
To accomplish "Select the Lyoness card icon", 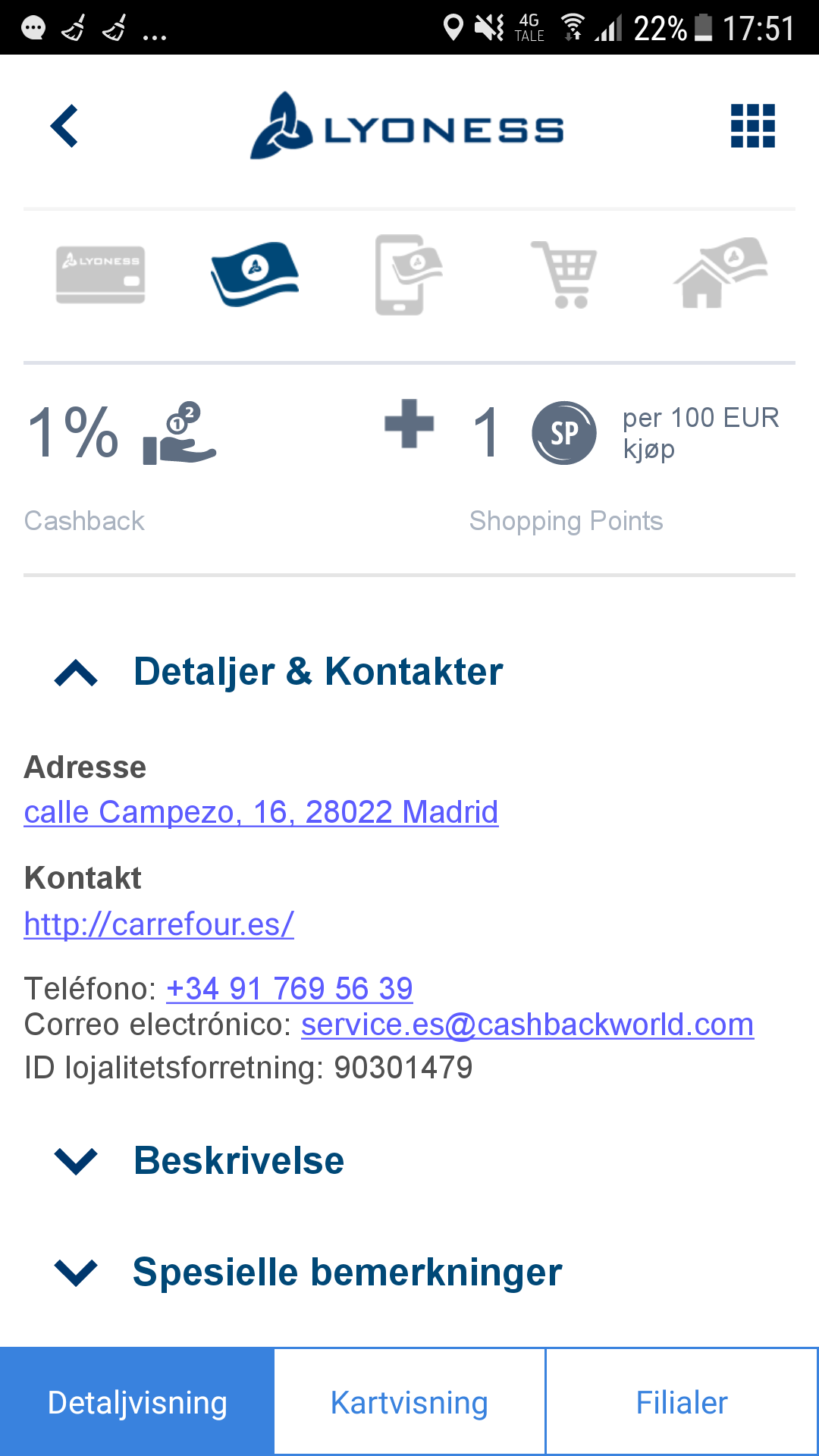I will [x=100, y=275].
